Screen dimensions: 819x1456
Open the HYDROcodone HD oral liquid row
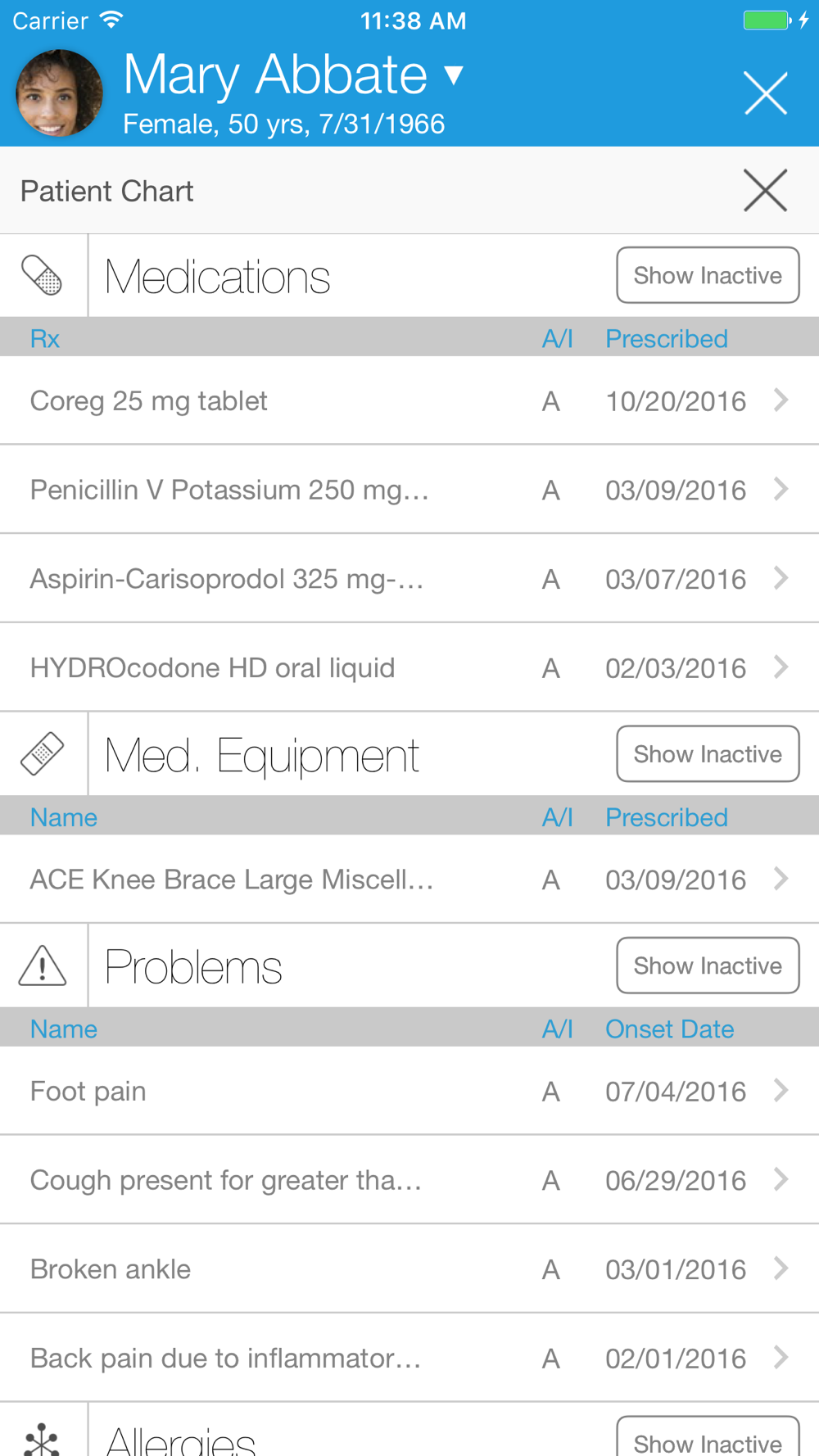pyautogui.click(x=409, y=667)
